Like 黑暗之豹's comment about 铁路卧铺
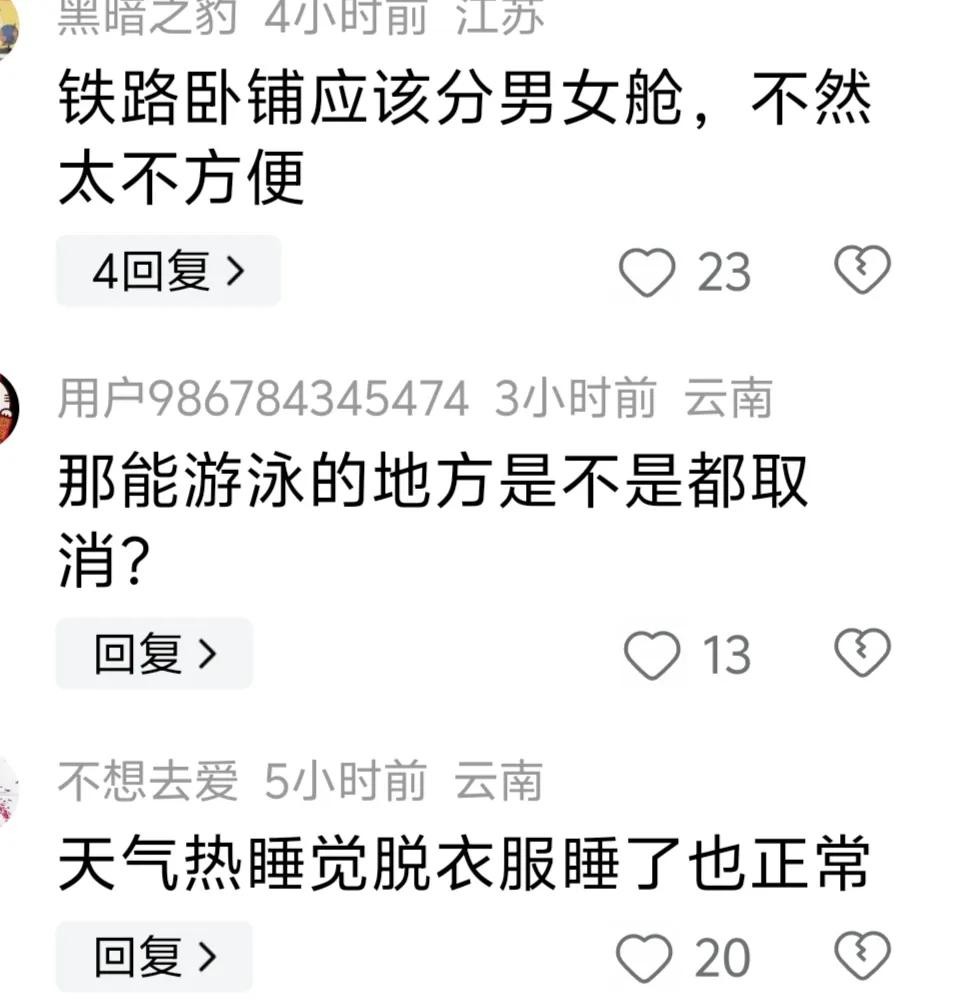This screenshot has height=1008, width=956. point(647,272)
